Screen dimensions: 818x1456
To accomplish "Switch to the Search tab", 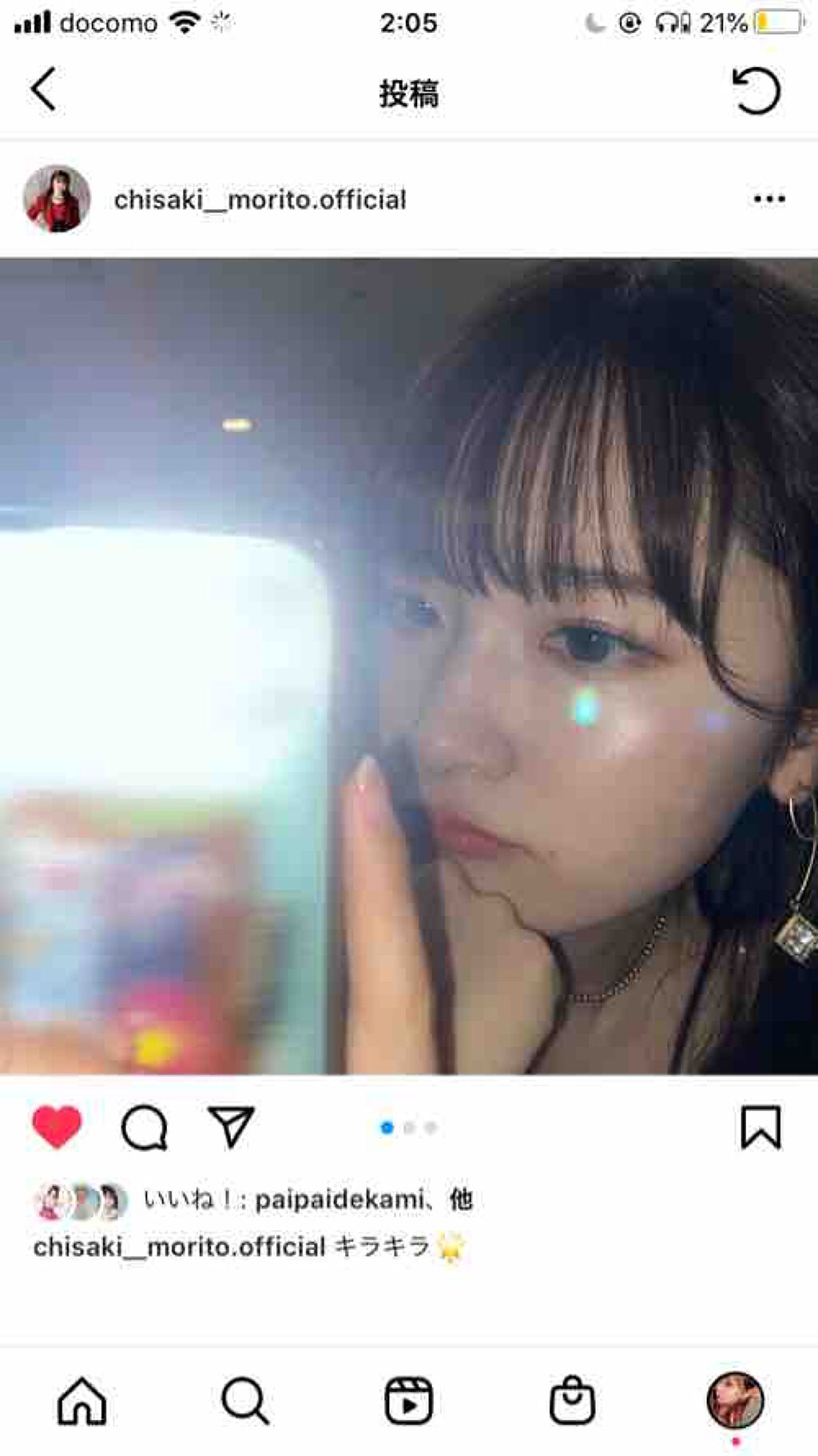I will coord(244,1401).
